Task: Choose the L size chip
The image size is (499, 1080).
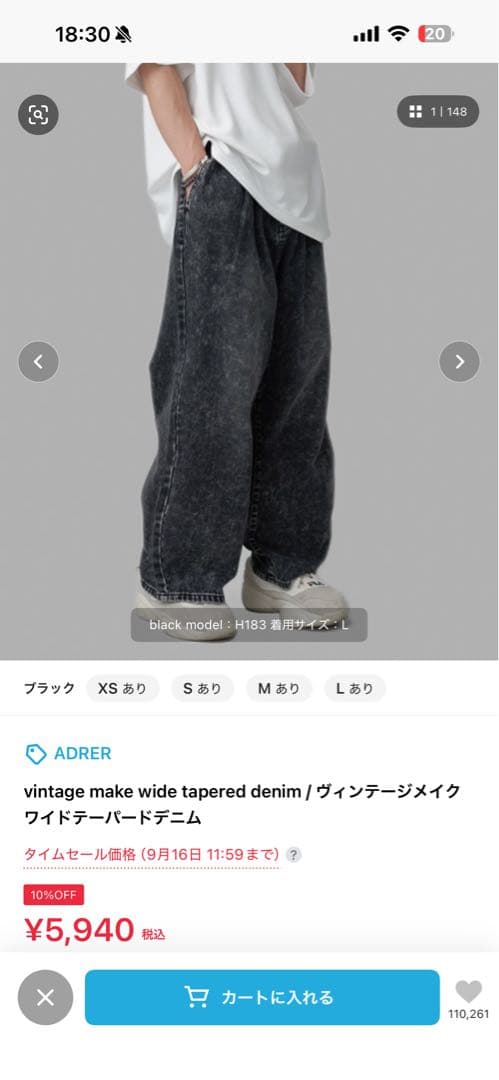Action: (x=355, y=688)
